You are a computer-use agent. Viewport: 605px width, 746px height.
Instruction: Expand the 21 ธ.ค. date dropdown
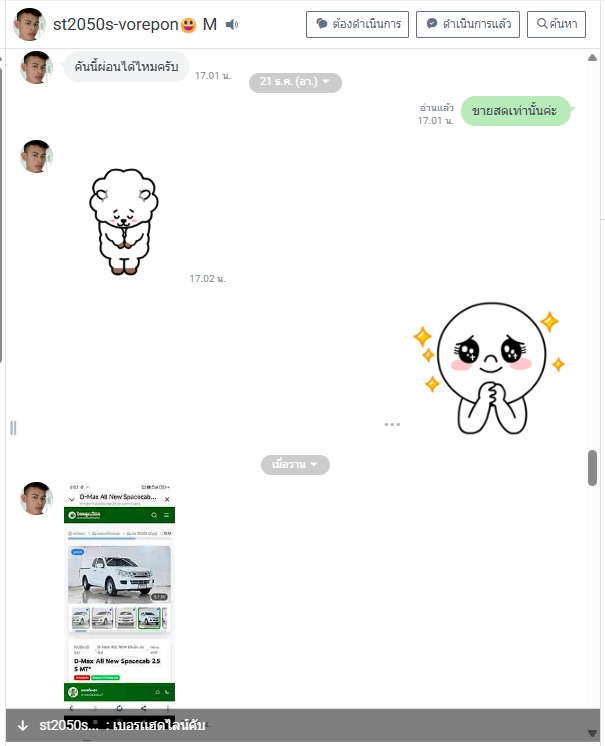(295, 83)
